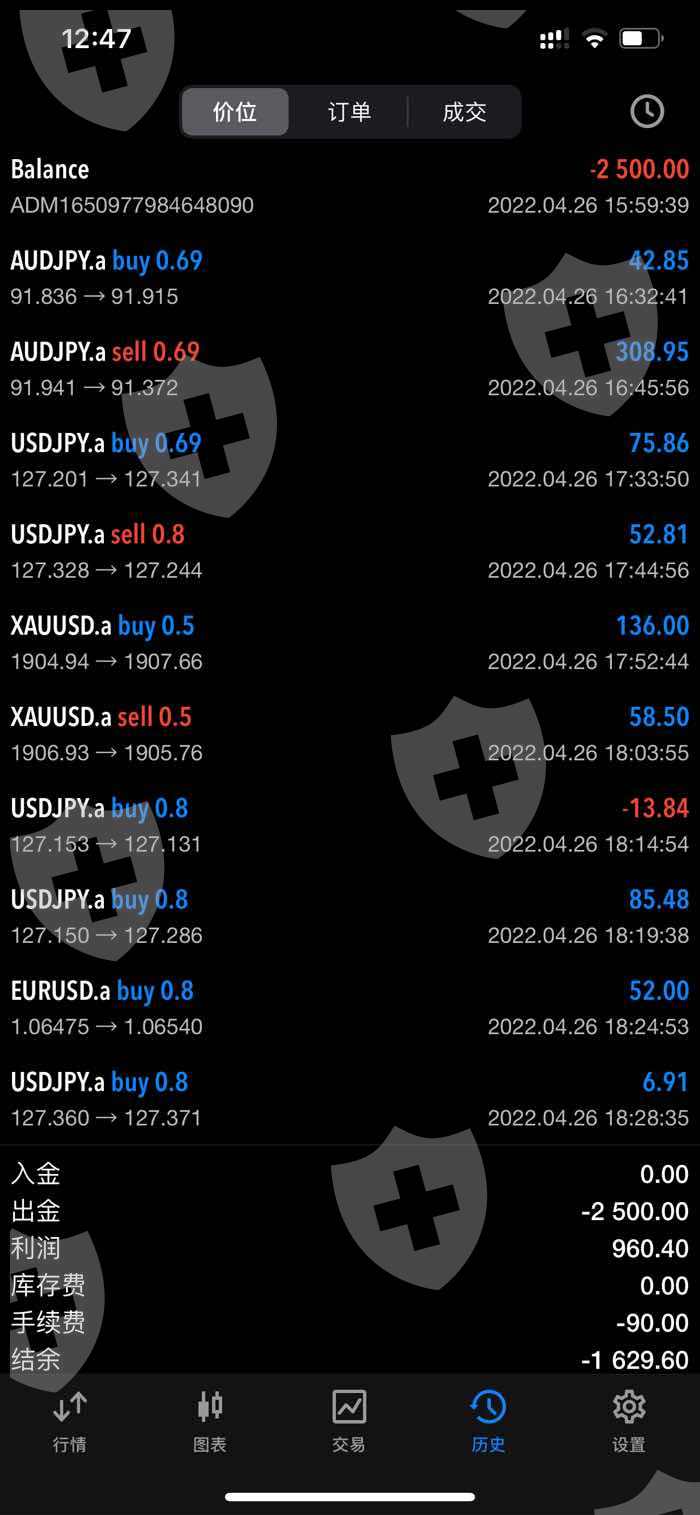Tap the 历史 tab
The width and height of the screenshot is (700, 1515).
488,1420
